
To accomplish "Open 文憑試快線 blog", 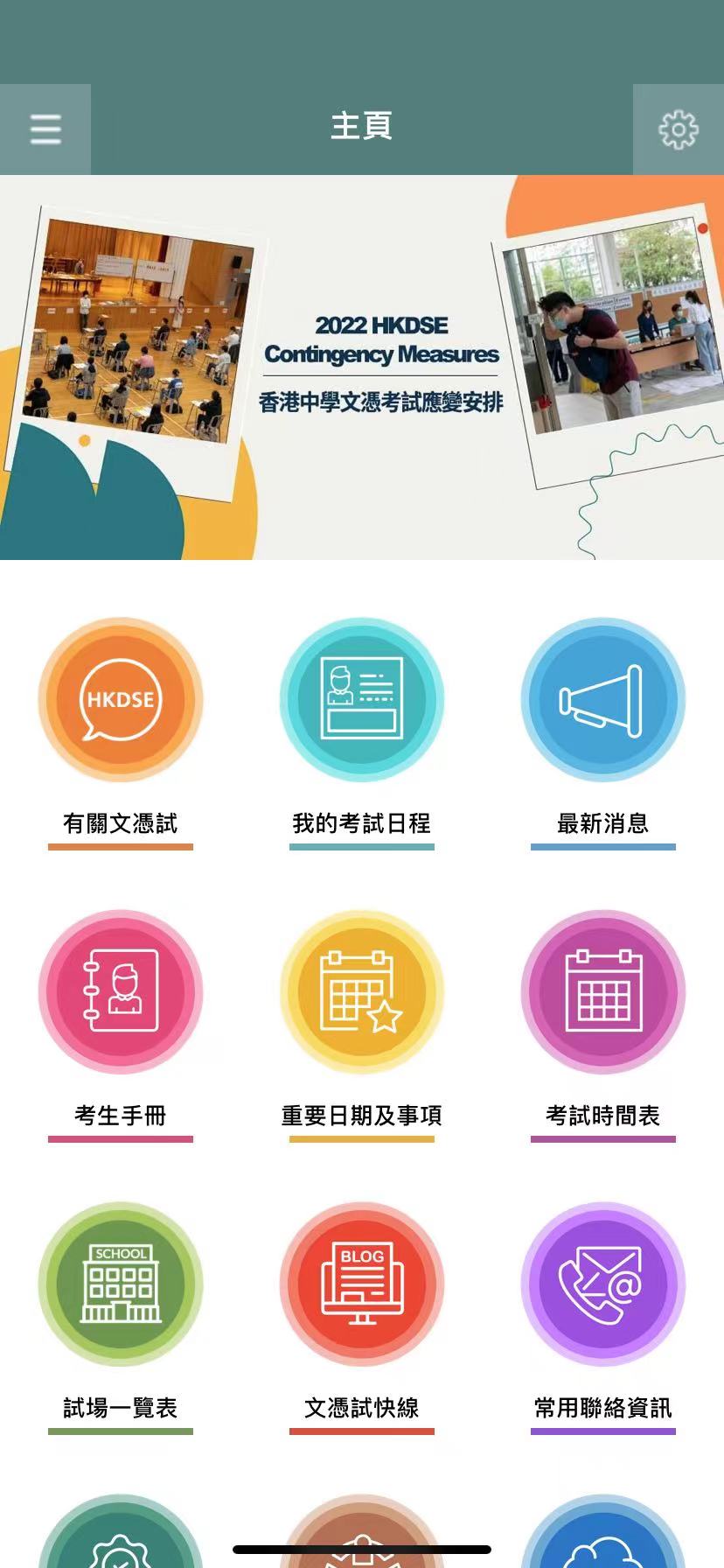I will [x=362, y=1284].
